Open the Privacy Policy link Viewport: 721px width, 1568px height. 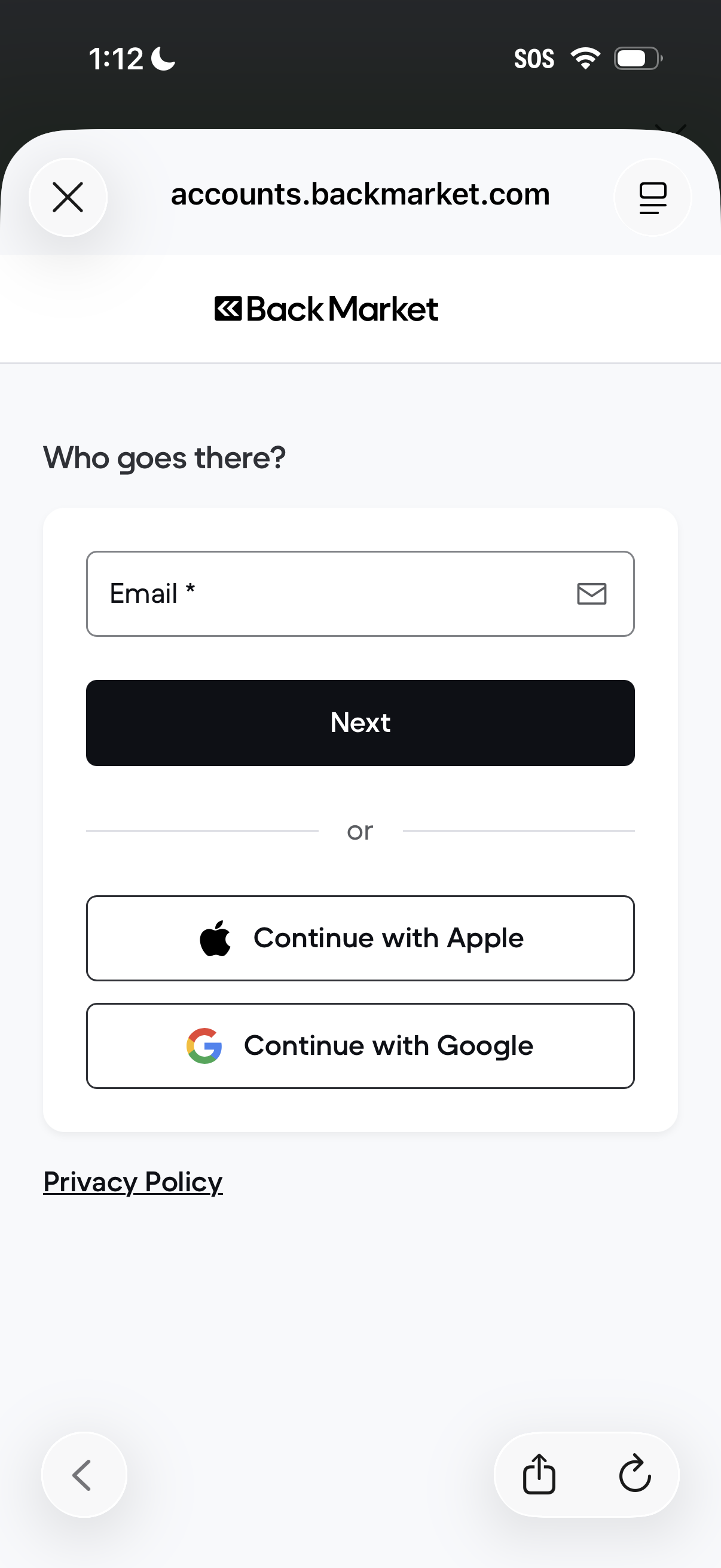(133, 1182)
